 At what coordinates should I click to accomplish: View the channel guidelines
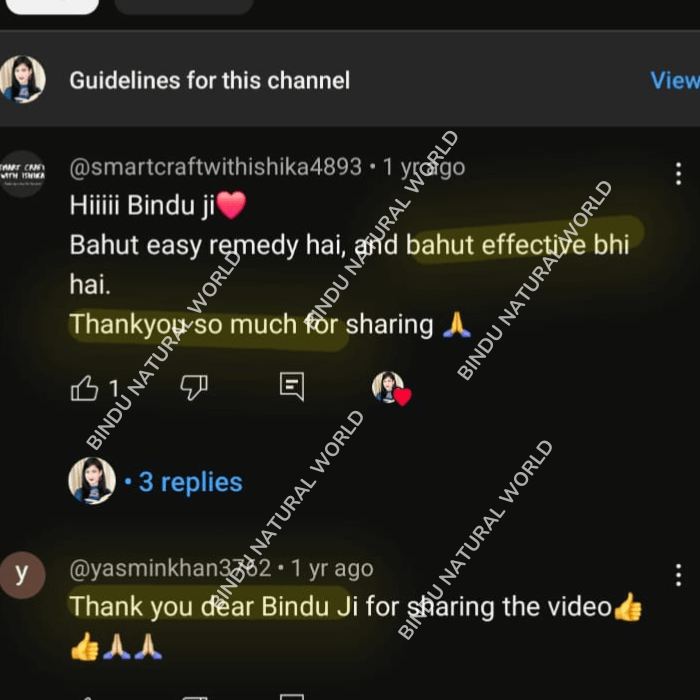674,80
